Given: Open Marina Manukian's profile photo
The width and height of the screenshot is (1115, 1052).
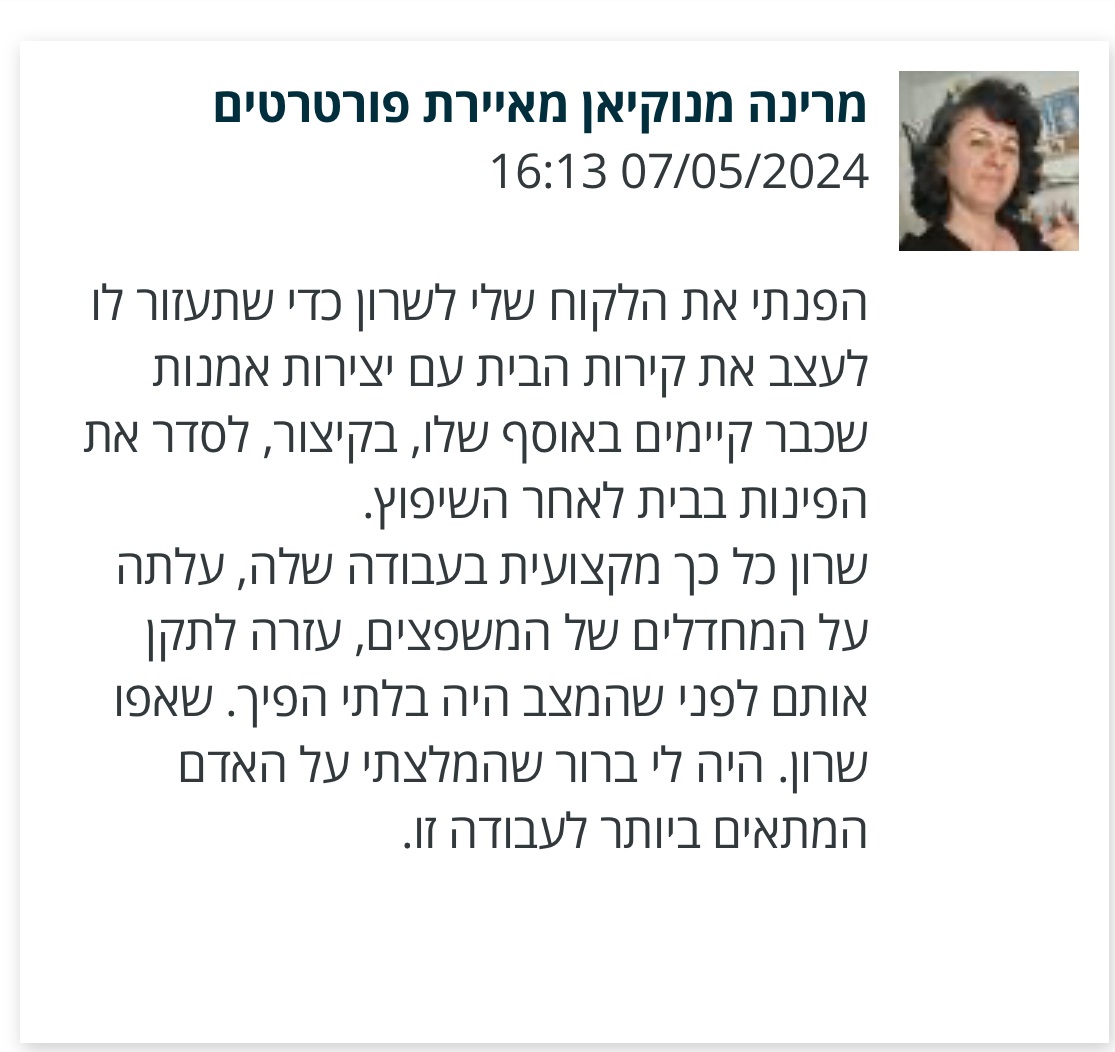Looking at the screenshot, I should click(988, 161).
